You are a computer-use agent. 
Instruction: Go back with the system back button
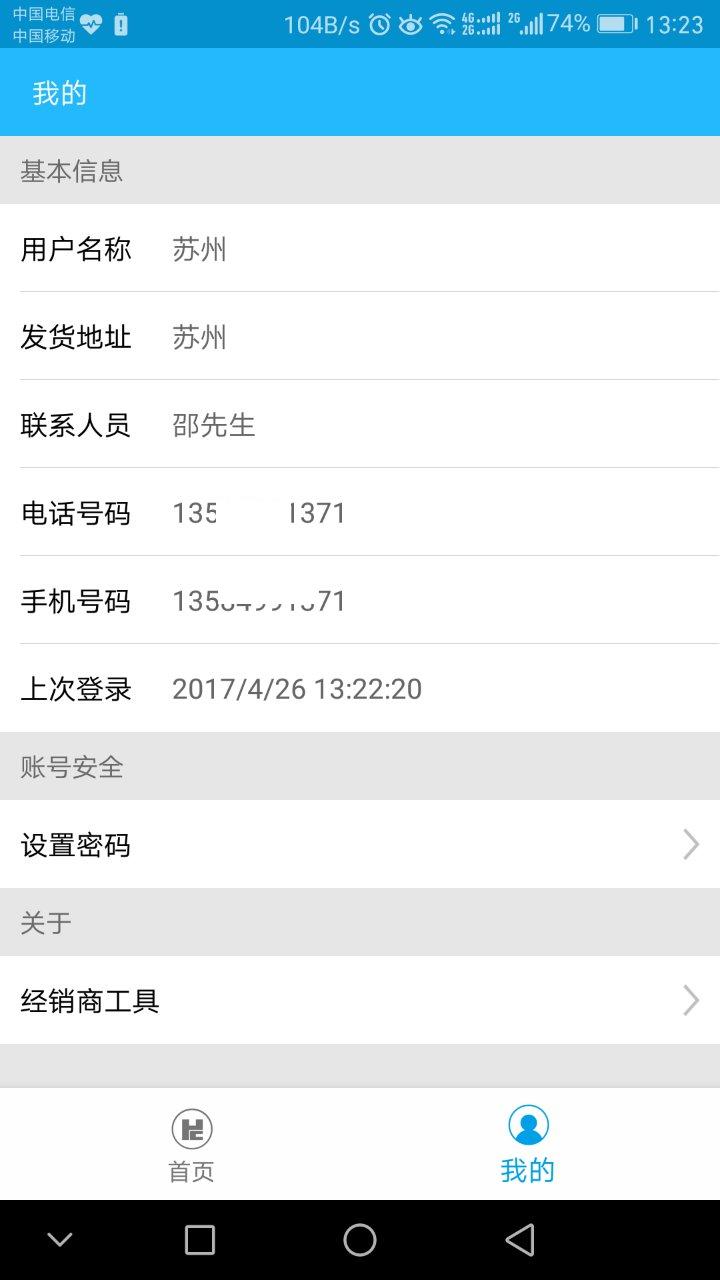[520, 1240]
